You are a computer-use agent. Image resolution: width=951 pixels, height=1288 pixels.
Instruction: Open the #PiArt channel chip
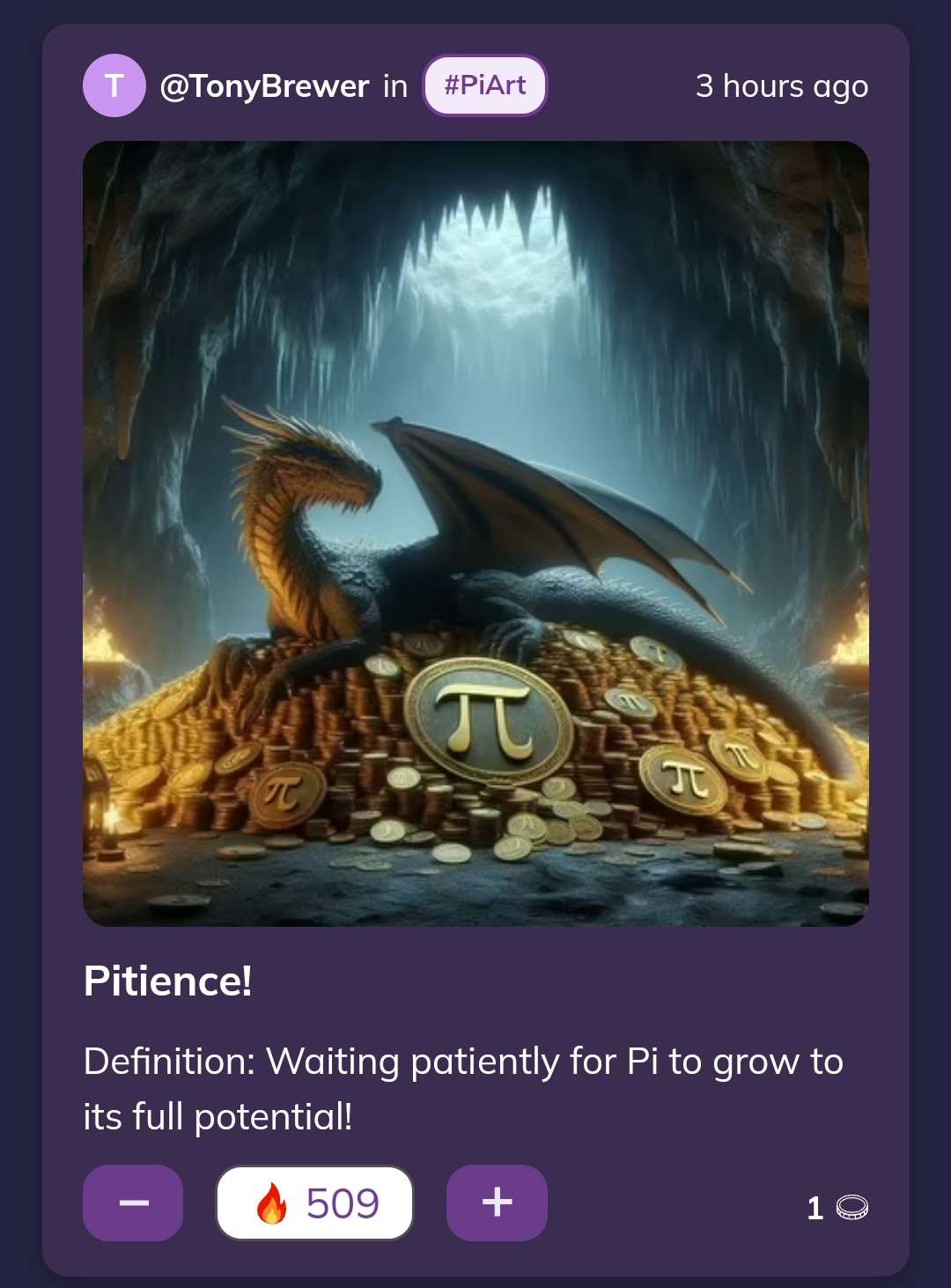pos(485,85)
